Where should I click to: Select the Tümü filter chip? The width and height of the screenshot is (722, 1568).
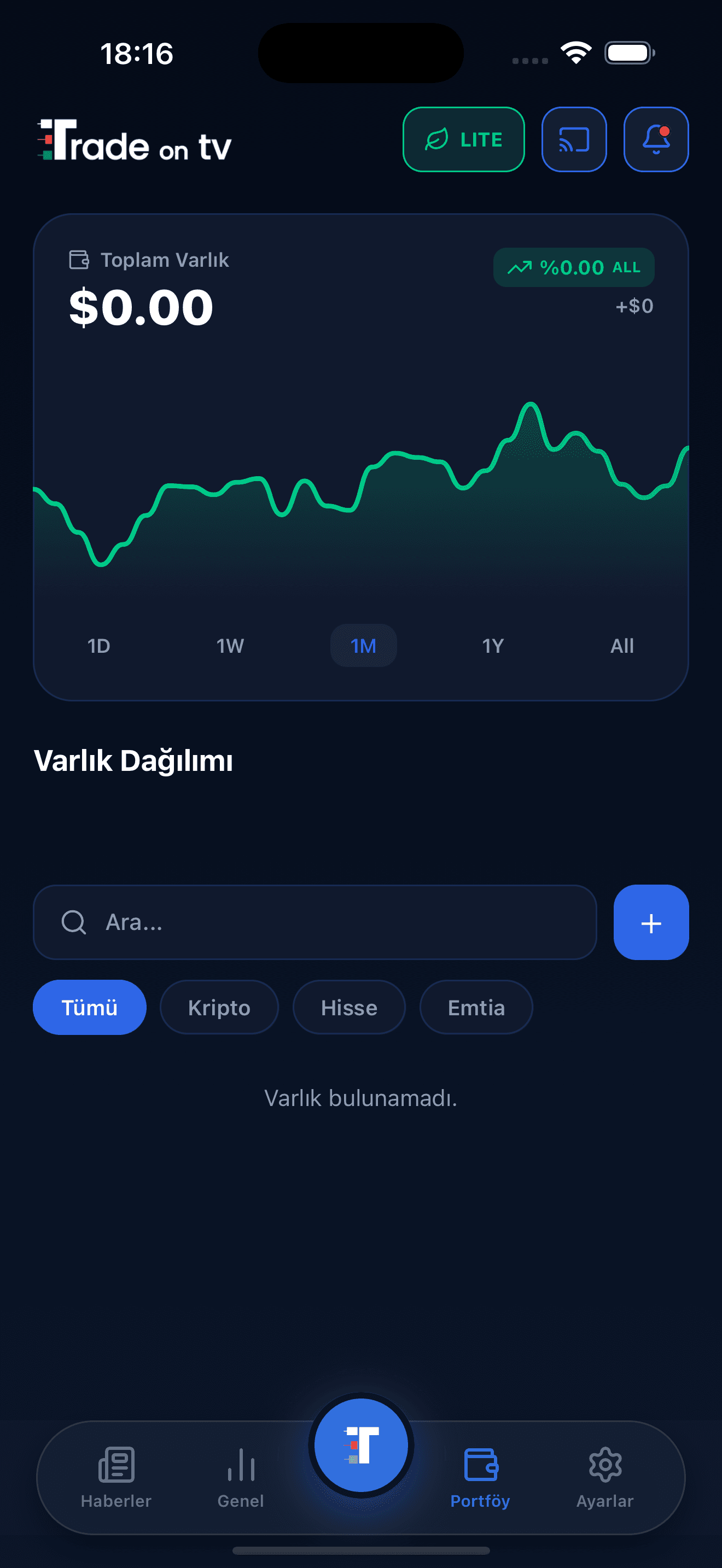tap(89, 1007)
